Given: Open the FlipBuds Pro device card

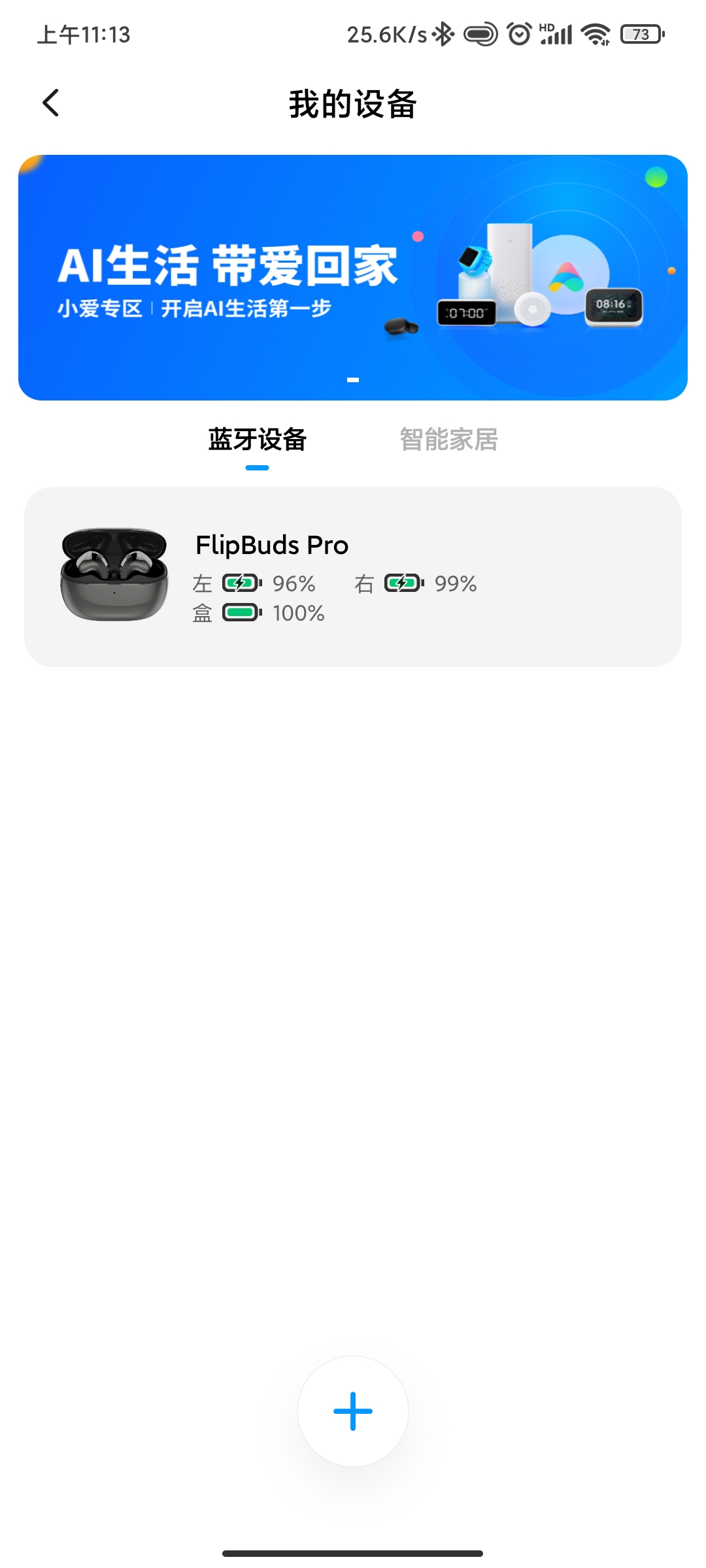Looking at the screenshot, I should (353, 576).
